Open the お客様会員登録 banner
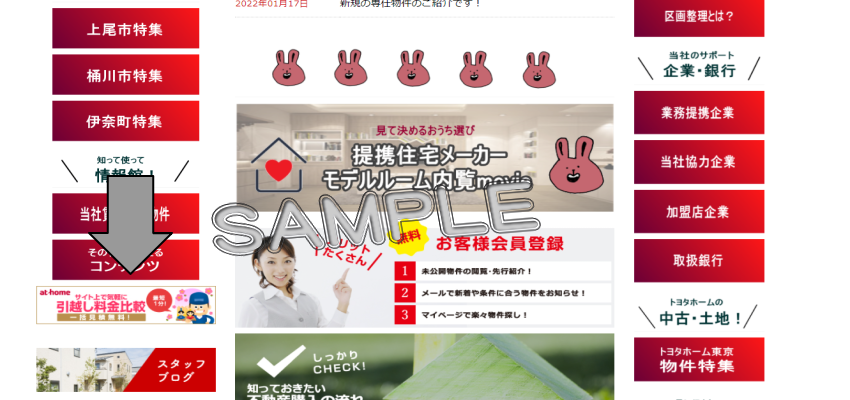The image size is (850, 400). [x=424, y=277]
